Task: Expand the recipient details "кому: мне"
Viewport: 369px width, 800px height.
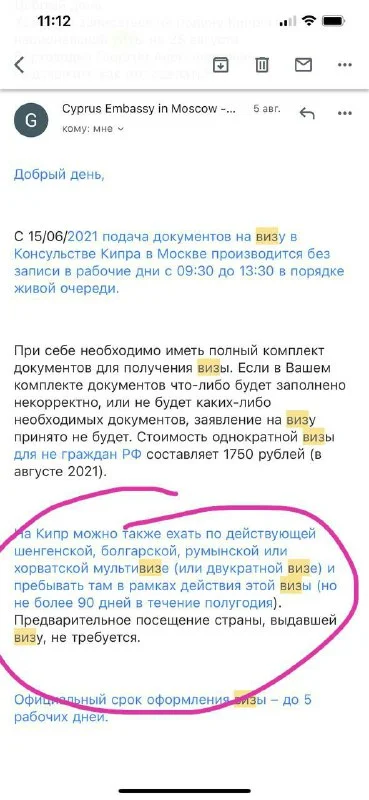Action: coord(92,129)
